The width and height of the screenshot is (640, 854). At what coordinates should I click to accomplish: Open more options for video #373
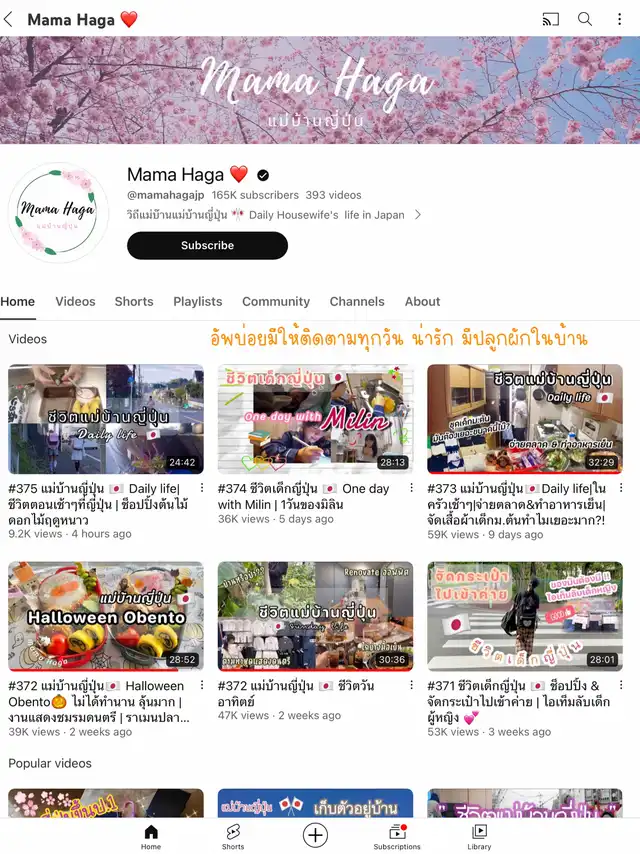(621, 488)
